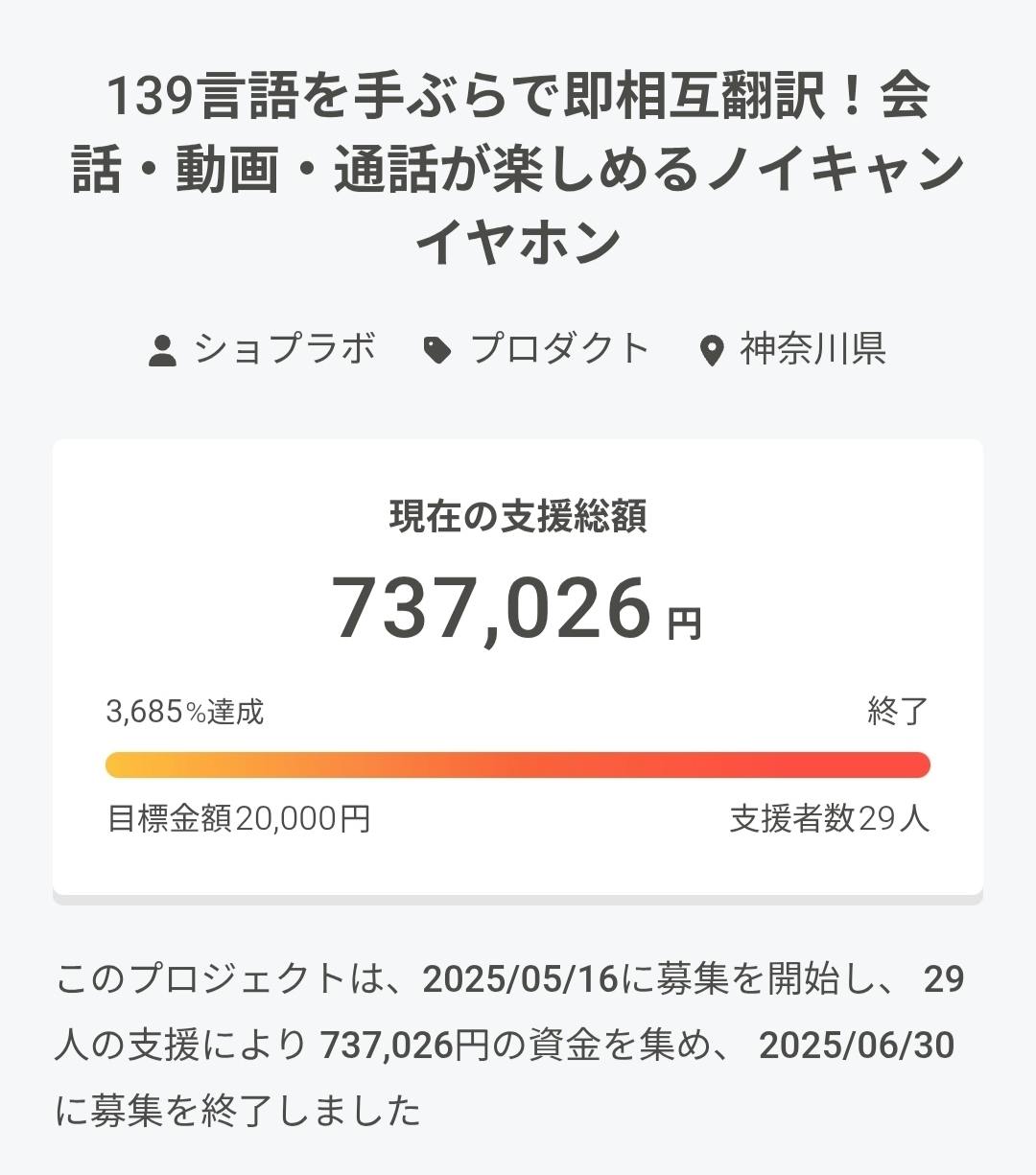The height and width of the screenshot is (1175, 1036).
Task: Open the ショプラボ project owner profile
Action: [262, 348]
